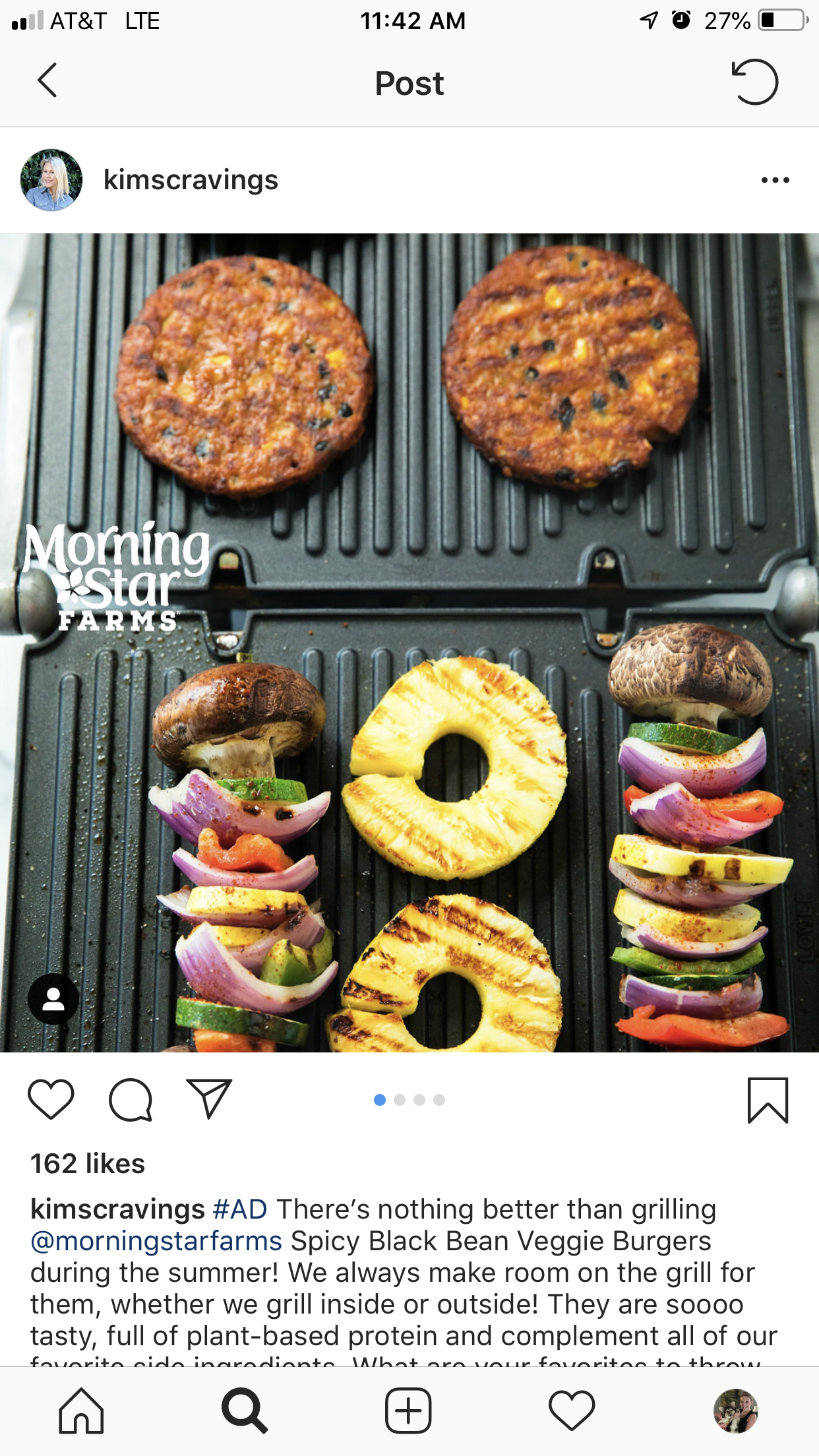Image resolution: width=819 pixels, height=1456 pixels.
Task: Open the #AD hashtag
Action: tap(240, 1209)
